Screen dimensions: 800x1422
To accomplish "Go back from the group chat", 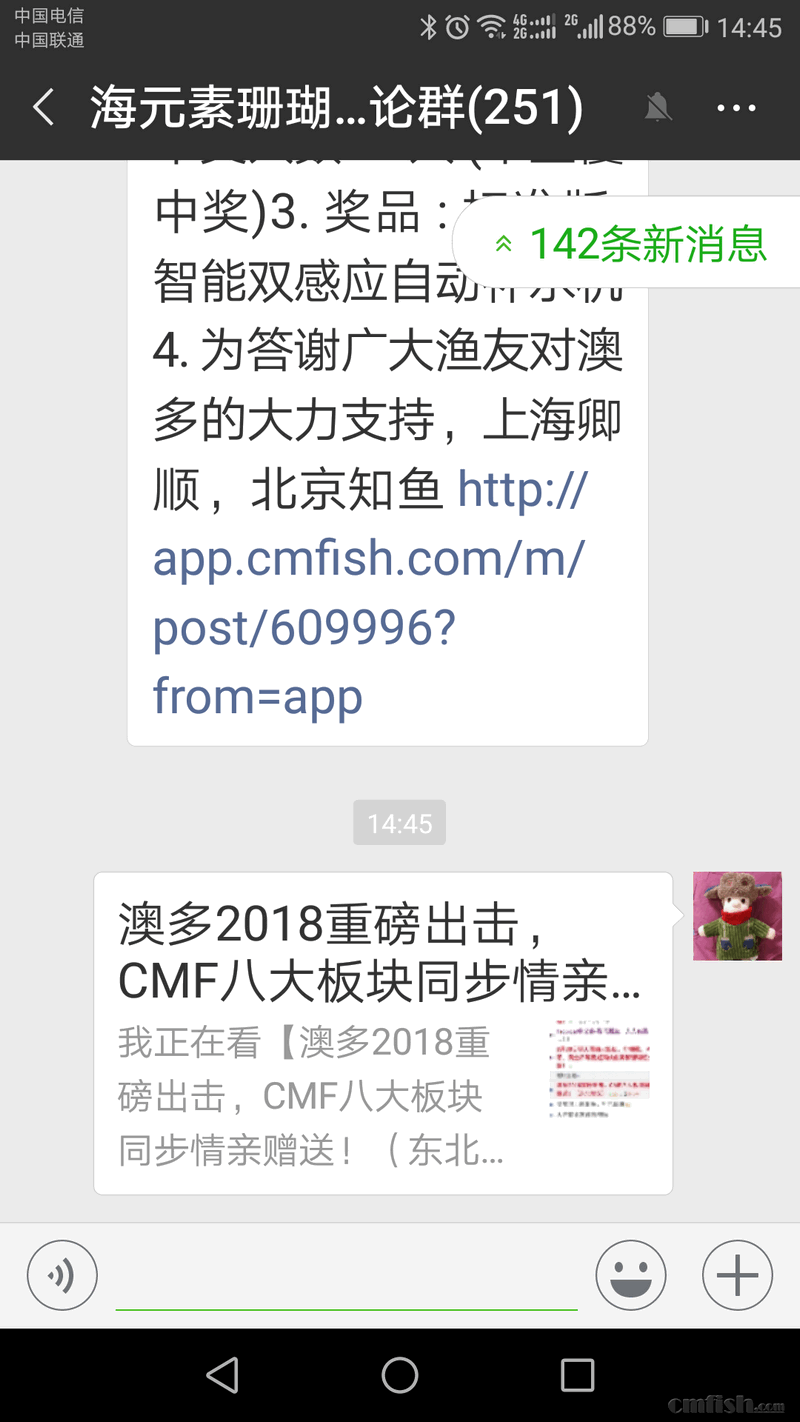I will [x=43, y=107].
